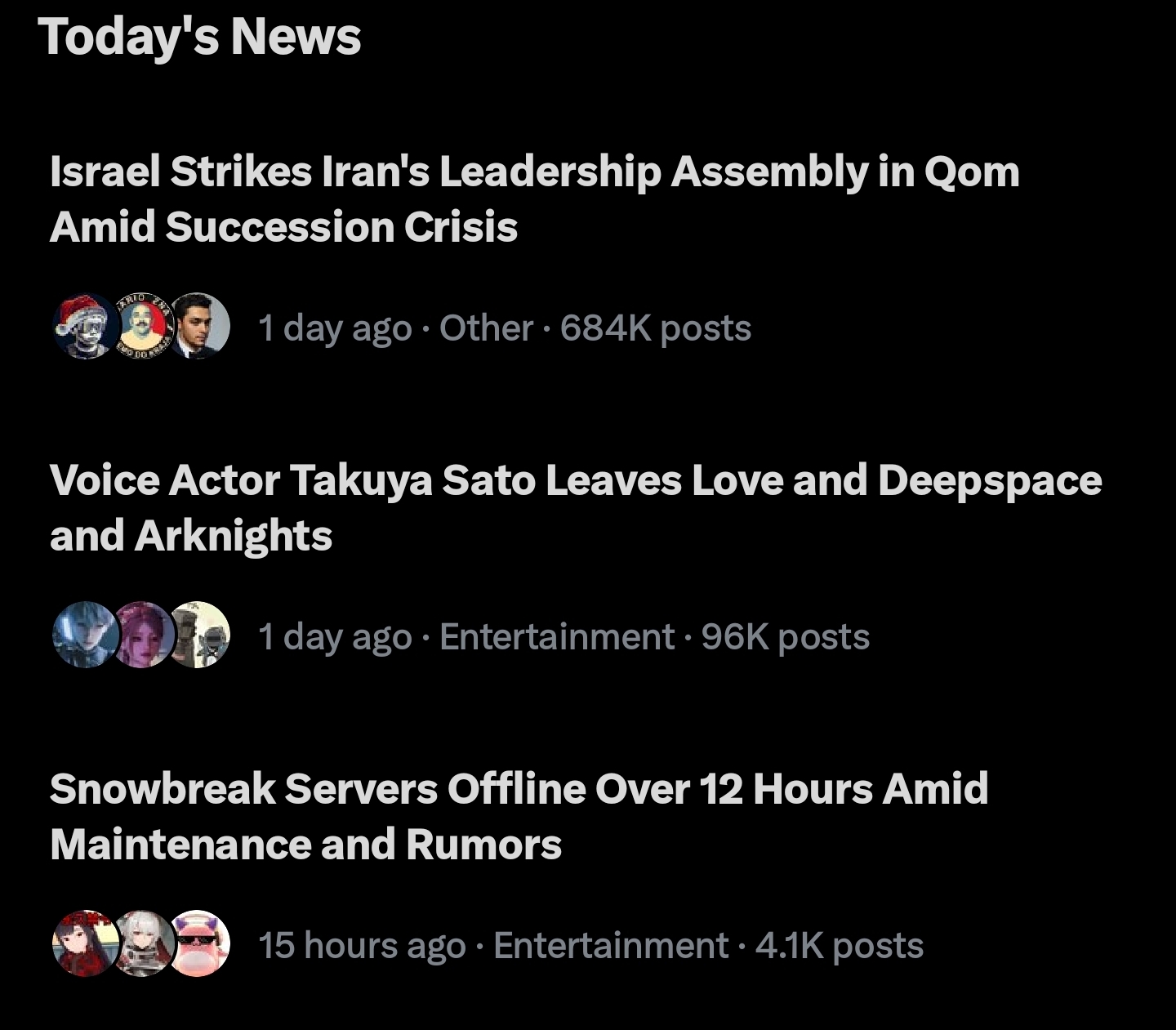1176x1030 pixels.
Task: Open the Snowbreak Servers Offline news story
Action: click(x=519, y=816)
